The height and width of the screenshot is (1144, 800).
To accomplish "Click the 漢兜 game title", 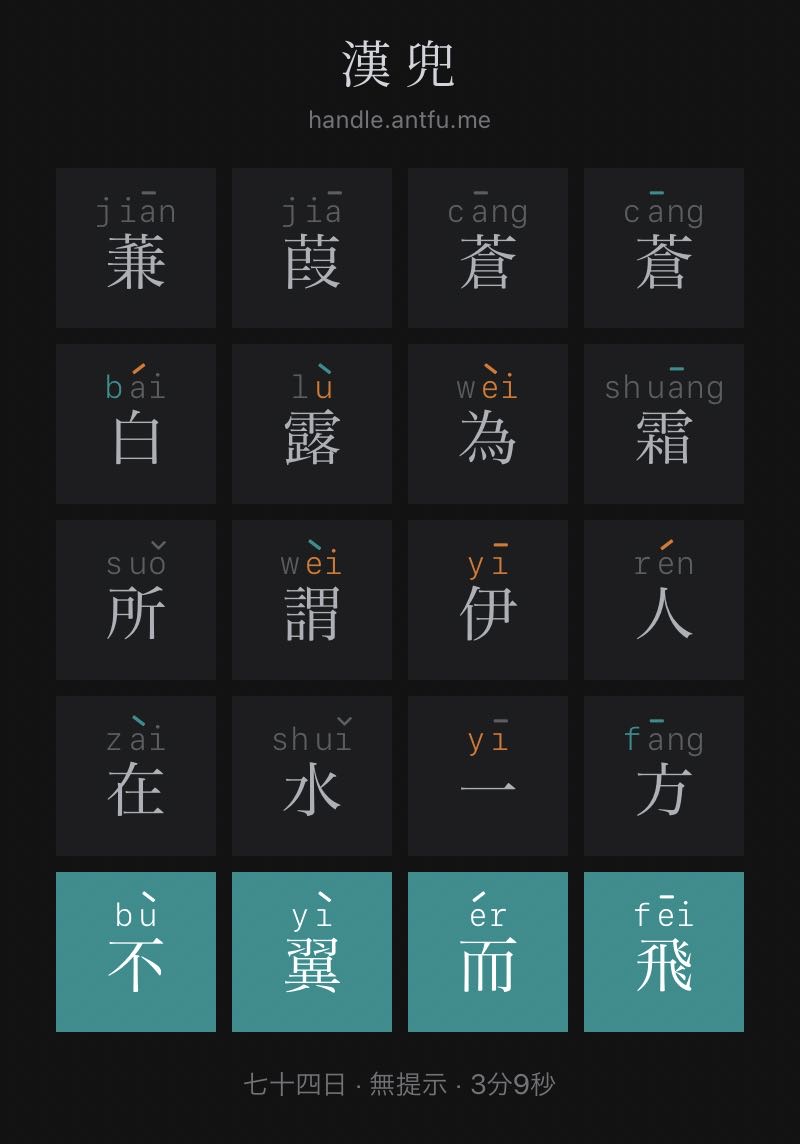I will [399, 60].
